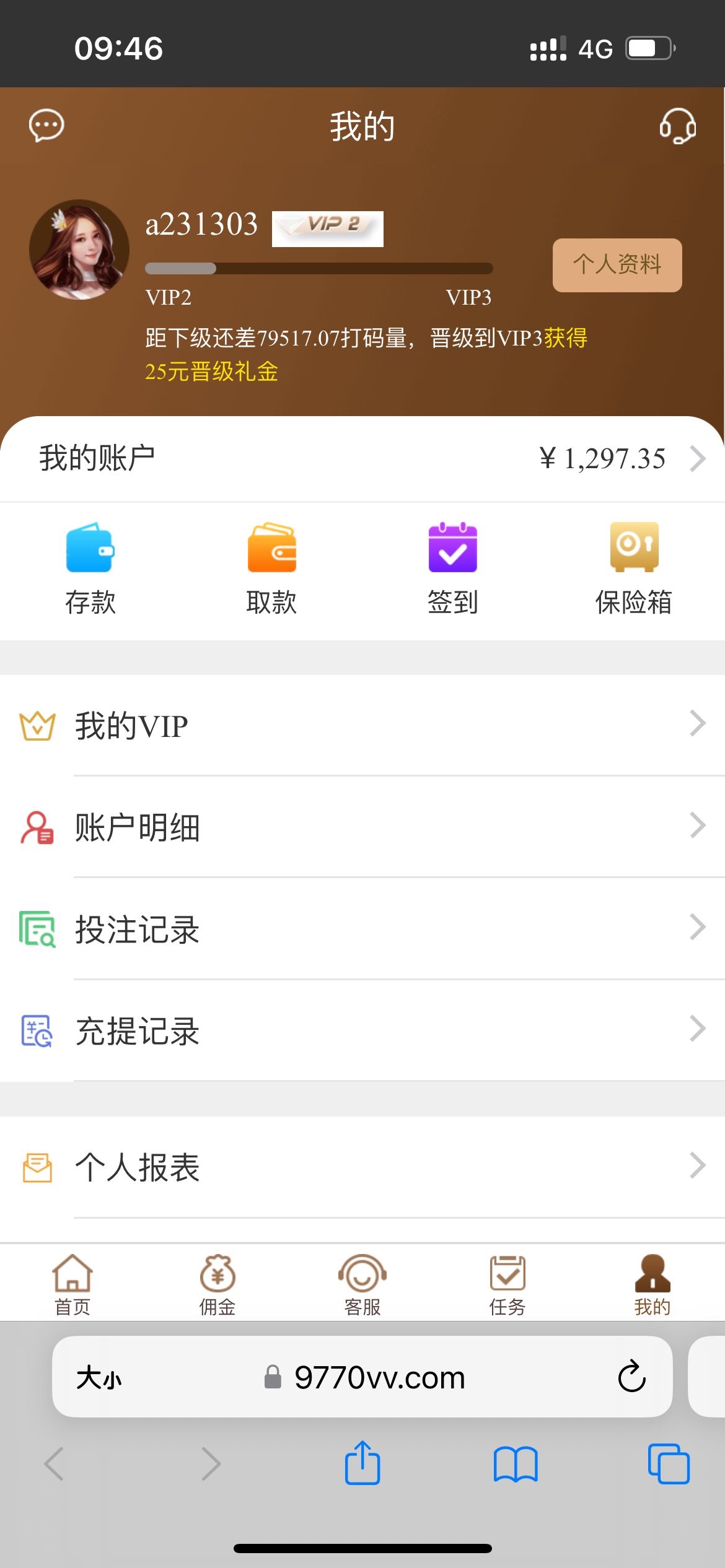Open 存款 deposit
725x1568 pixels.
(x=90, y=568)
